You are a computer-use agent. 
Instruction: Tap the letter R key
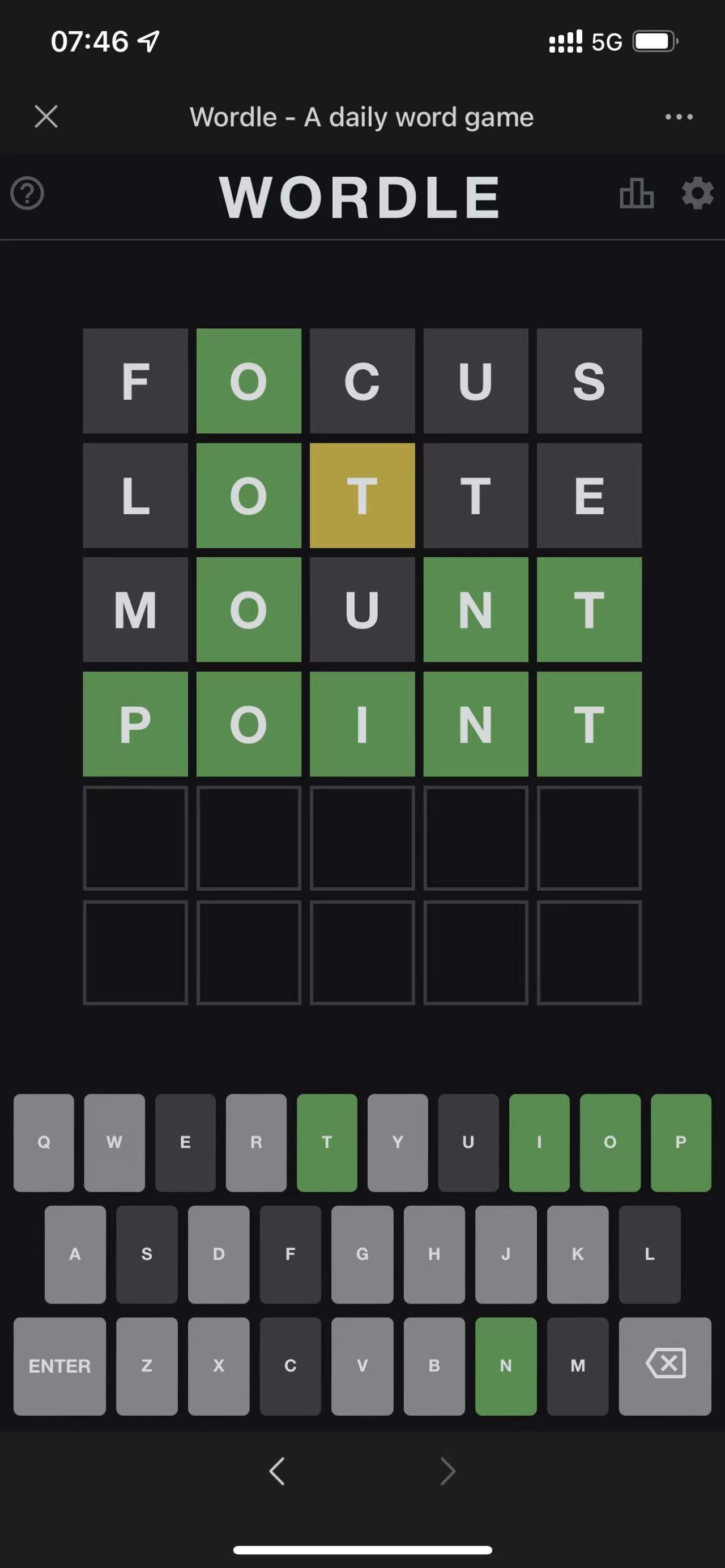click(x=256, y=1142)
